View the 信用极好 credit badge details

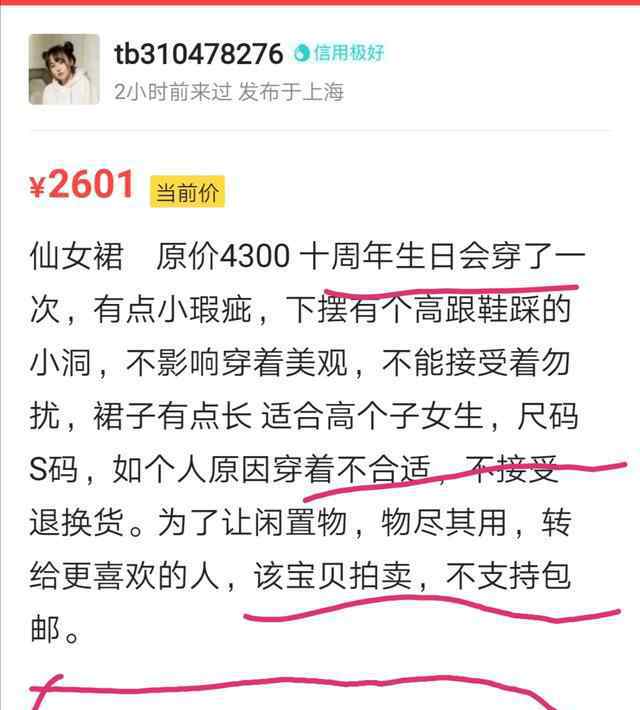tap(339, 53)
